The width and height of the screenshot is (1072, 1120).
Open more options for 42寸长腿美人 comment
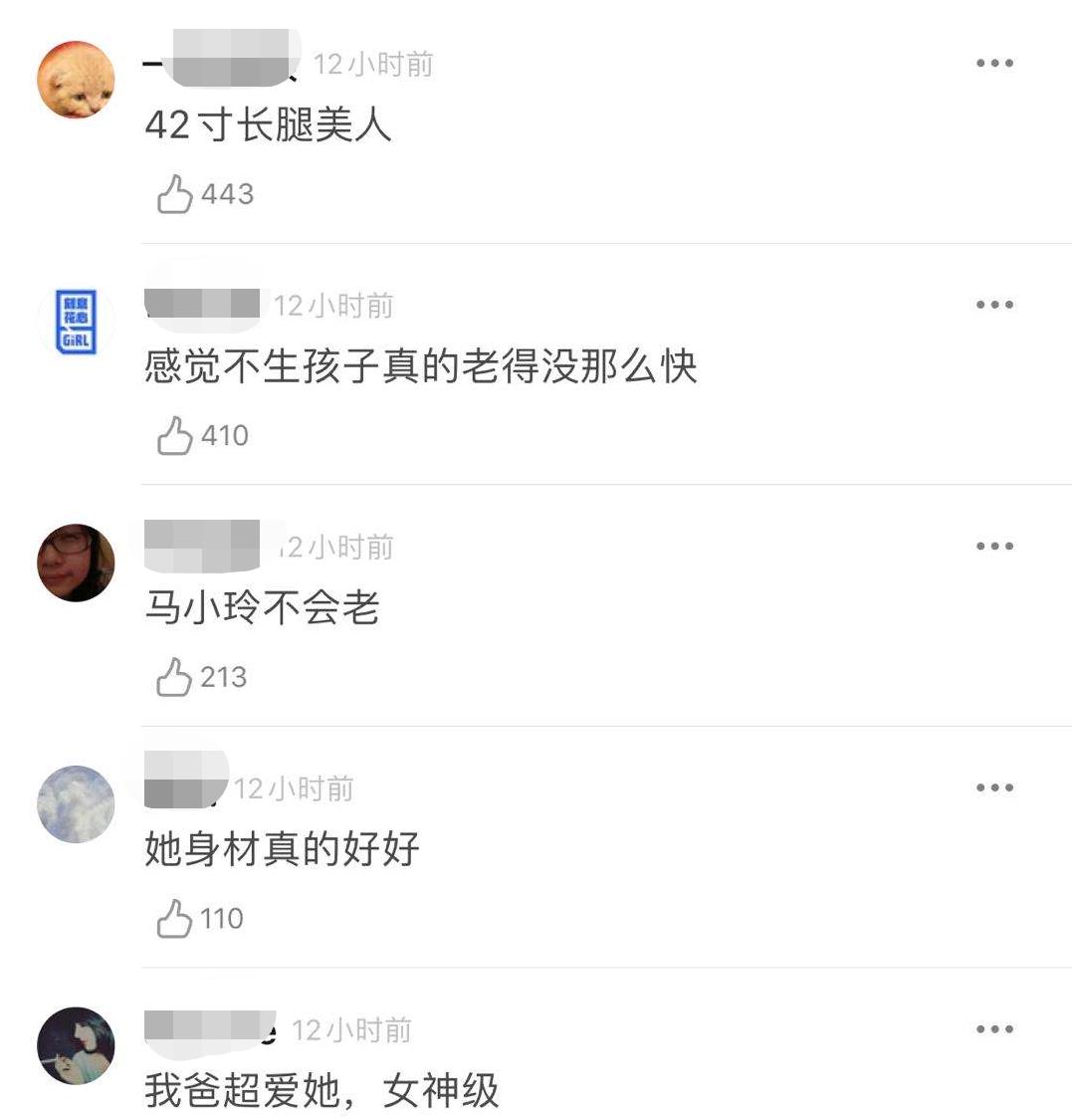[993, 64]
